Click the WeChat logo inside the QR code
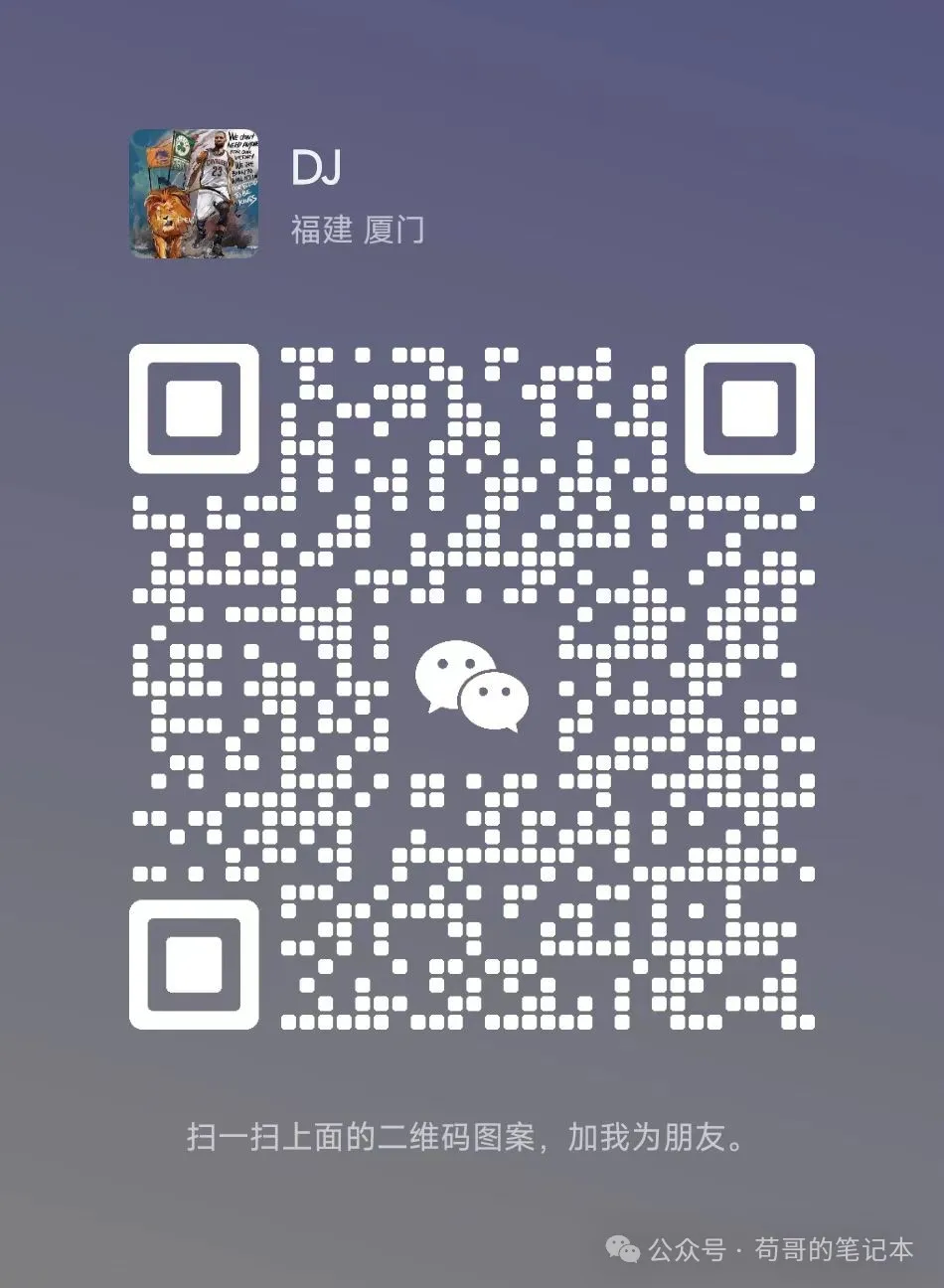 tap(472, 683)
